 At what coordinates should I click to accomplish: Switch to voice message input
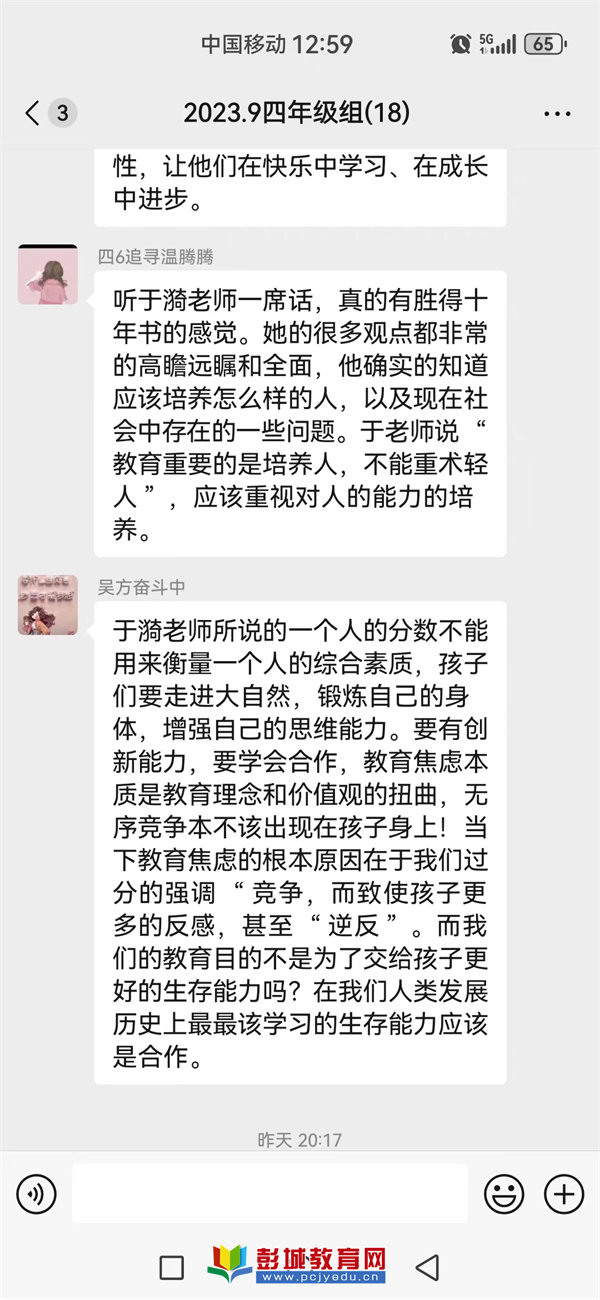37,1193
